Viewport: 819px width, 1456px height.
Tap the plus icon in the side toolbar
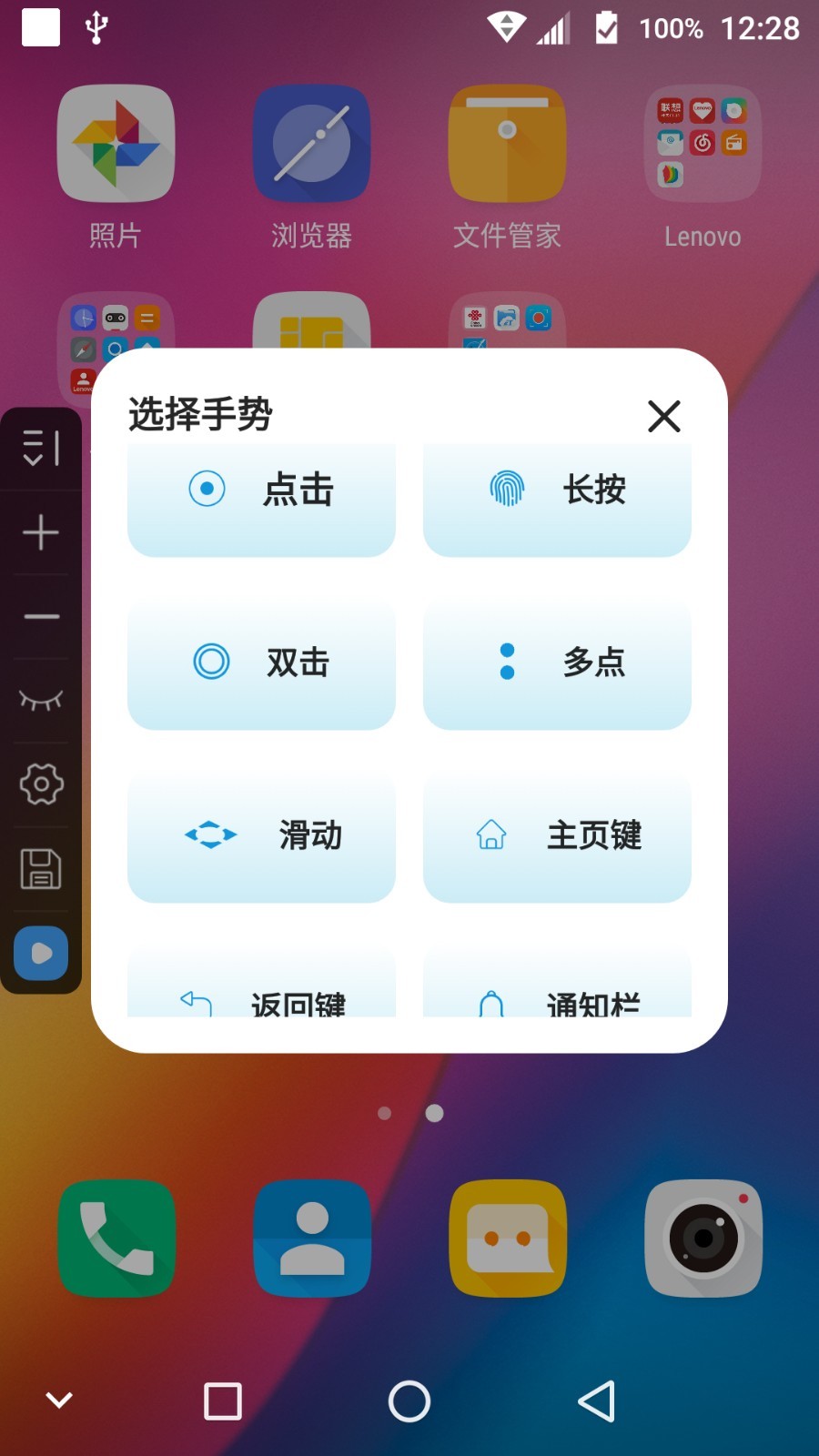[41, 532]
